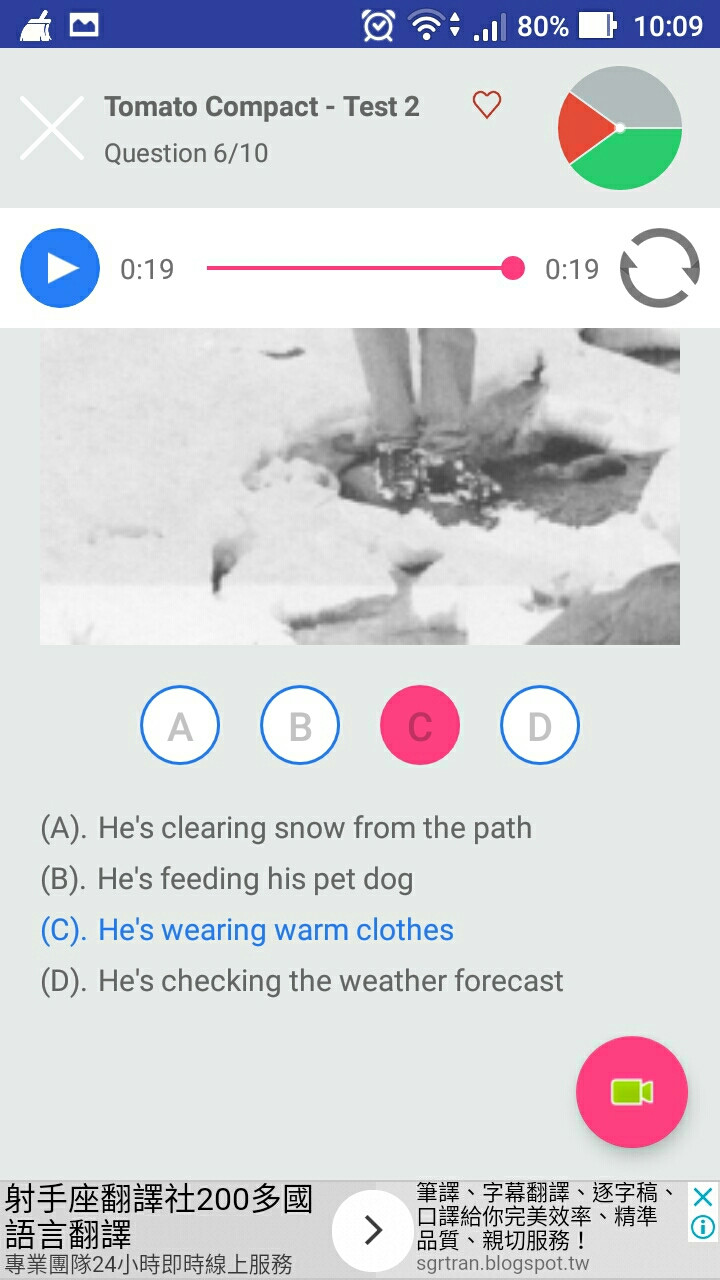
Task: Play the question audio
Action: point(60,268)
